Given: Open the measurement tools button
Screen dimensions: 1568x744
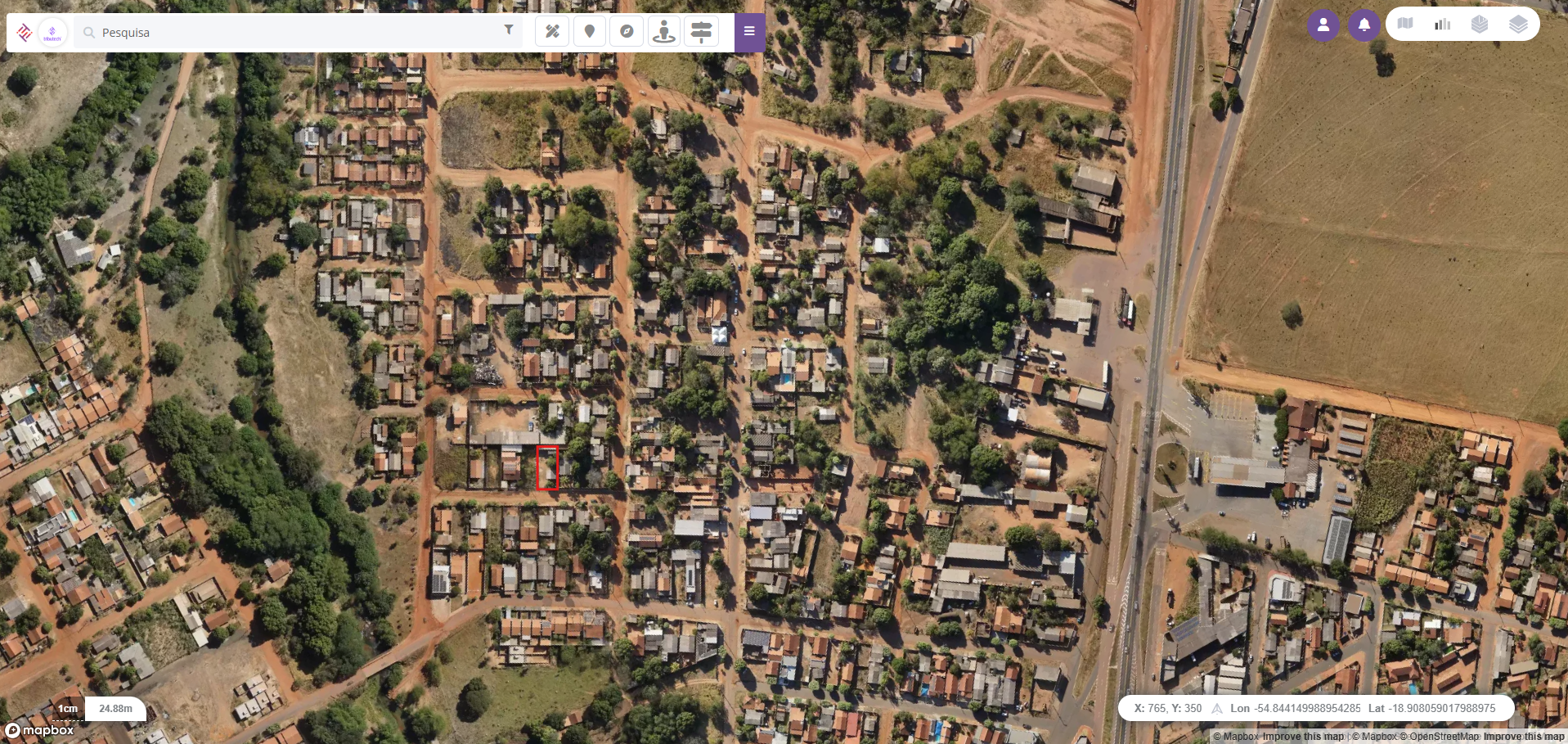Looking at the screenshot, I should 552,32.
